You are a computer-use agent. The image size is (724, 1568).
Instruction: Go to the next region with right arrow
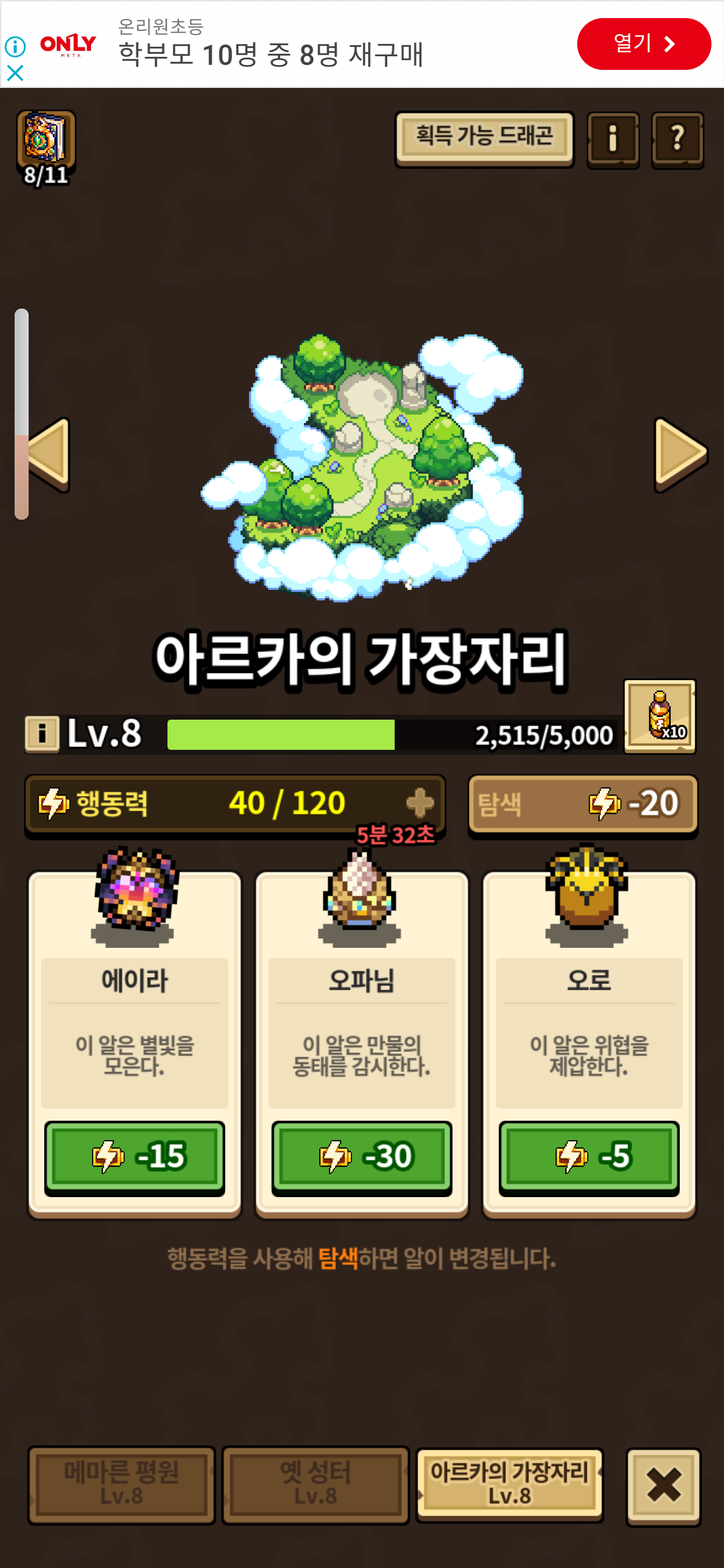pos(680,454)
